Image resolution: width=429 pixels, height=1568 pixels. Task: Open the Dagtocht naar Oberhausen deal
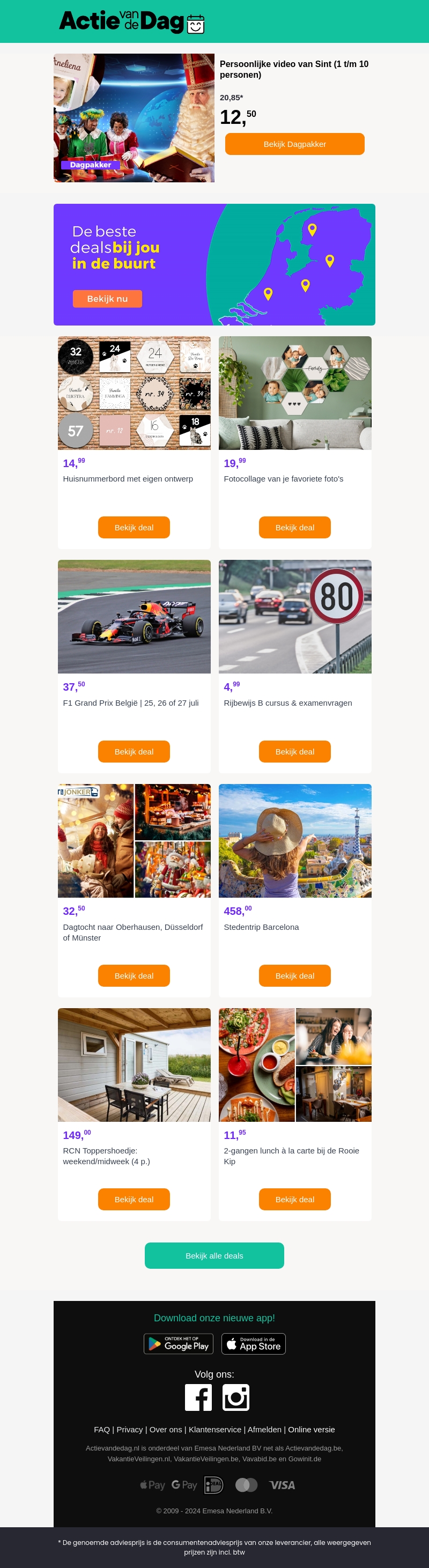[x=134, y=976]
